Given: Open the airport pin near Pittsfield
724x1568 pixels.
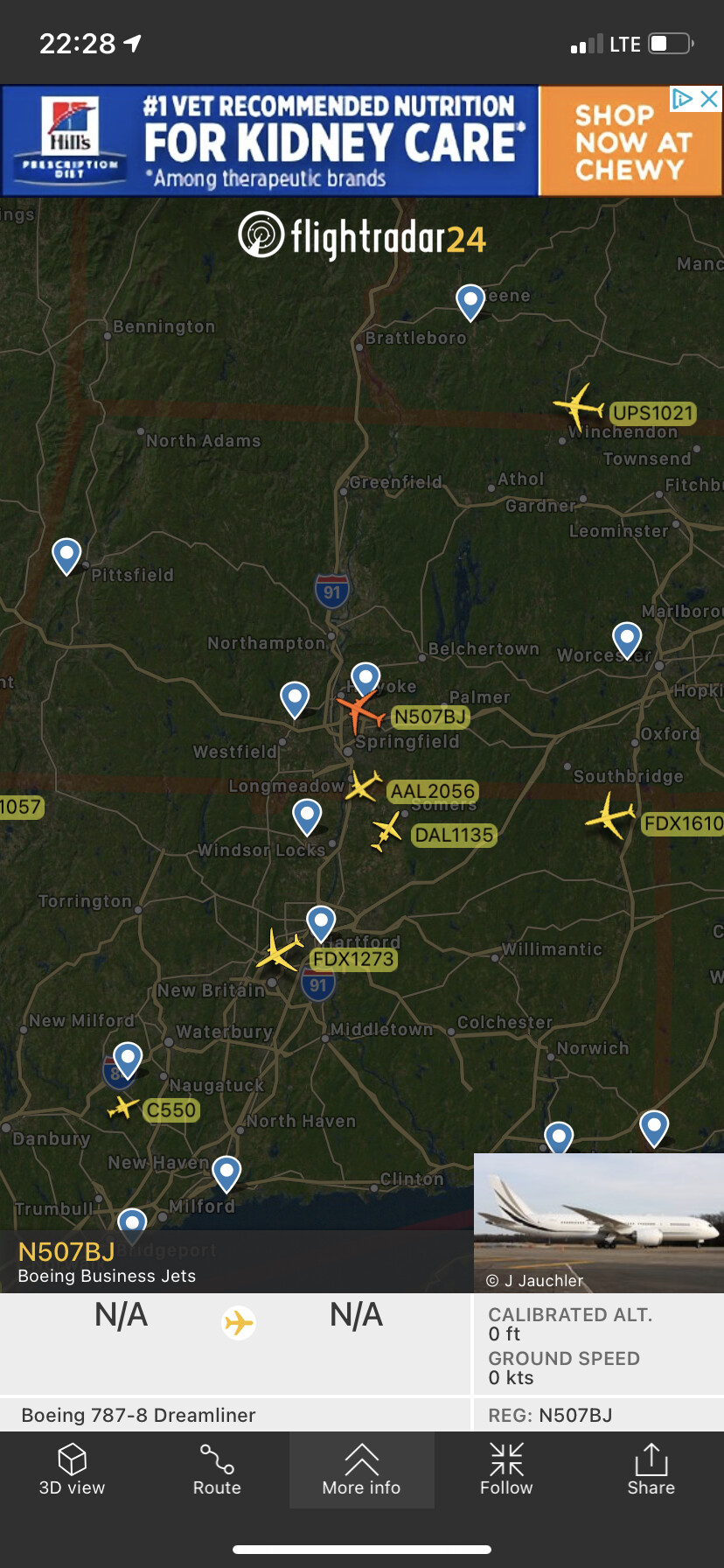Looking at the screenshot, I should [x=66, y=555].
